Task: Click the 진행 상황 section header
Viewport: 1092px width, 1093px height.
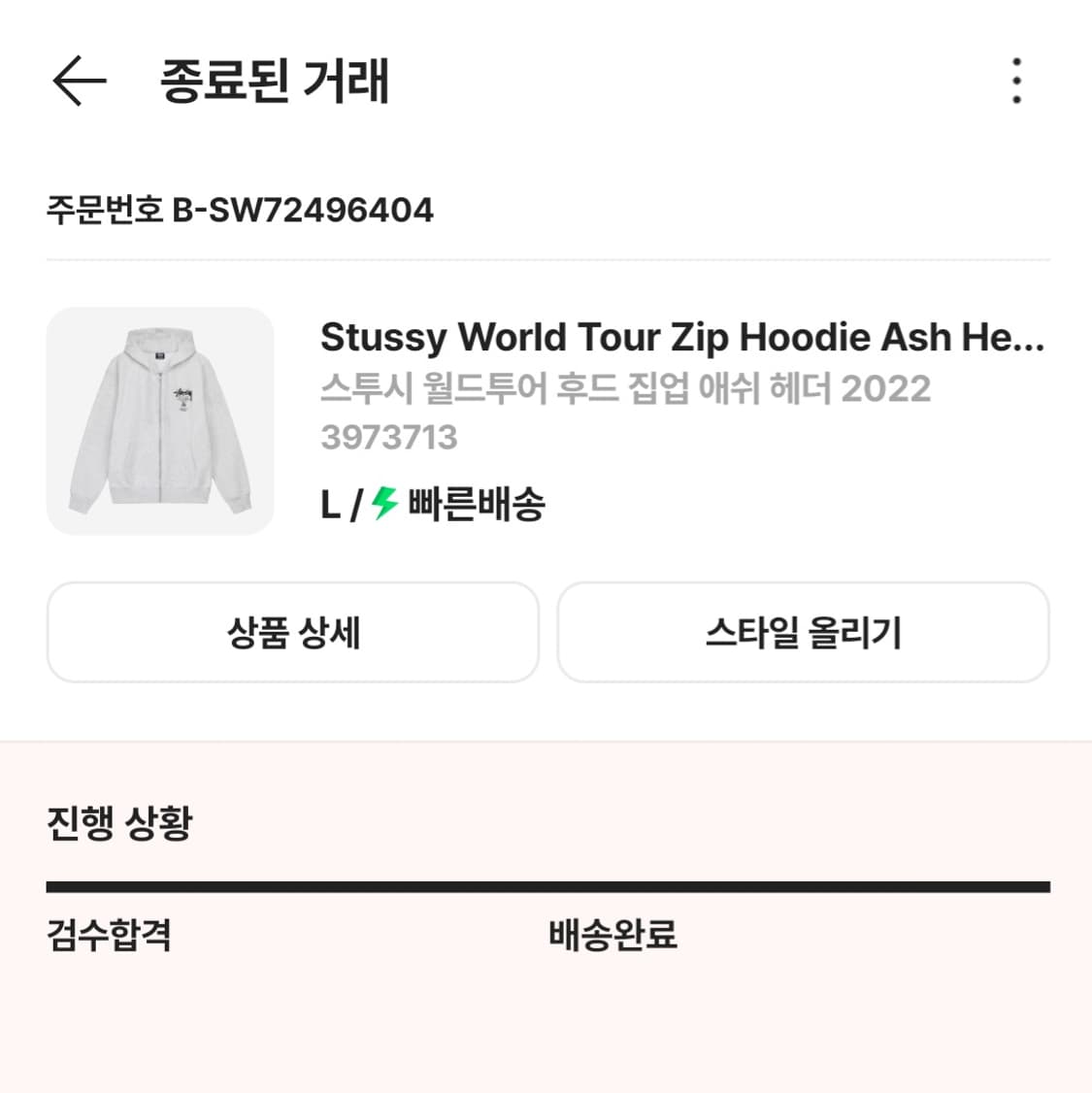Action: tap(121, 822)
